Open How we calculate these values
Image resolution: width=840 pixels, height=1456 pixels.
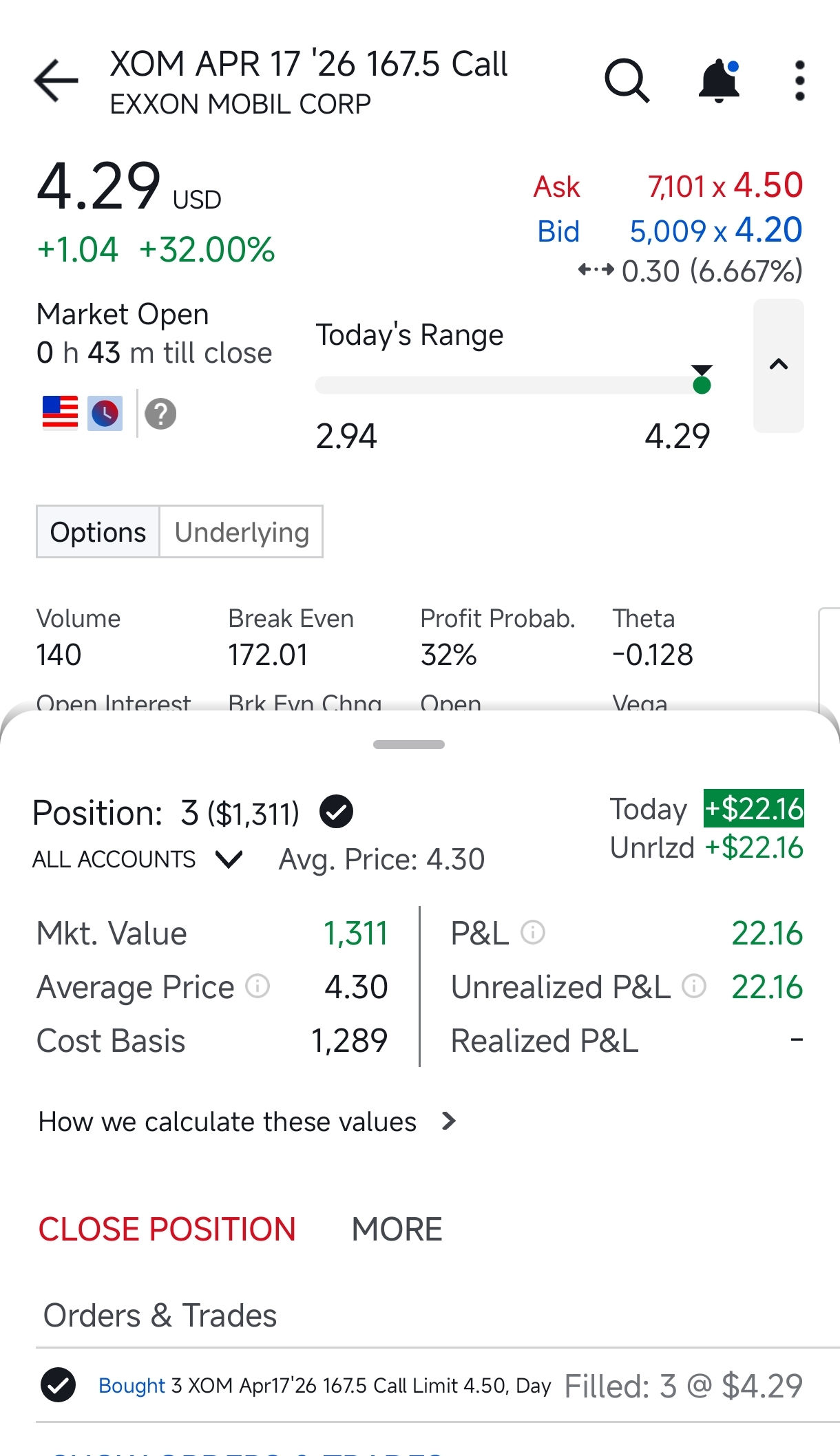248,1121
